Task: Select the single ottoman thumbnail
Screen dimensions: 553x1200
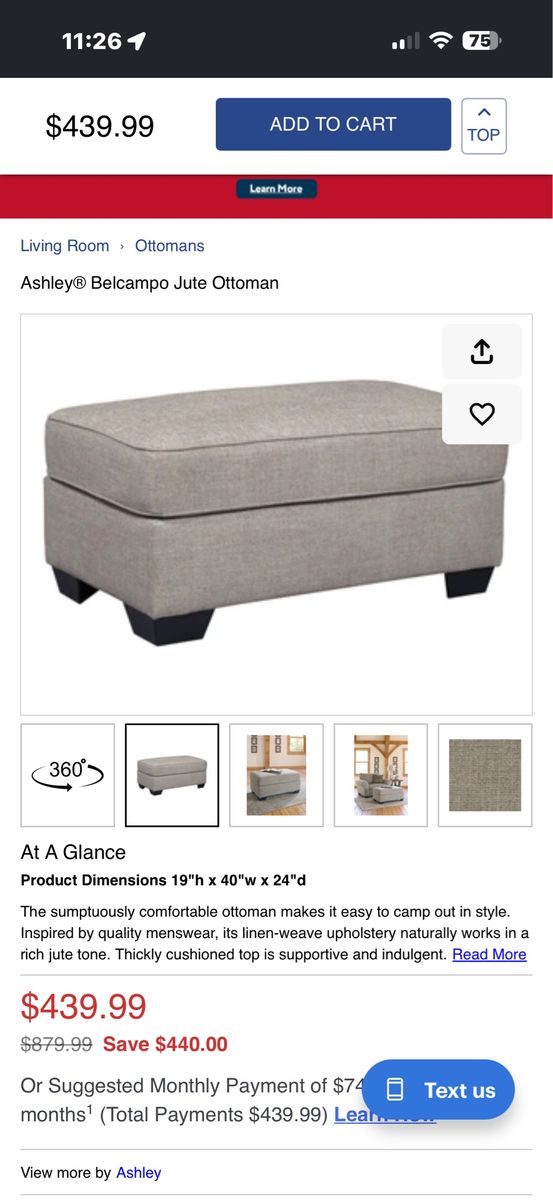Action: (172, 775)
